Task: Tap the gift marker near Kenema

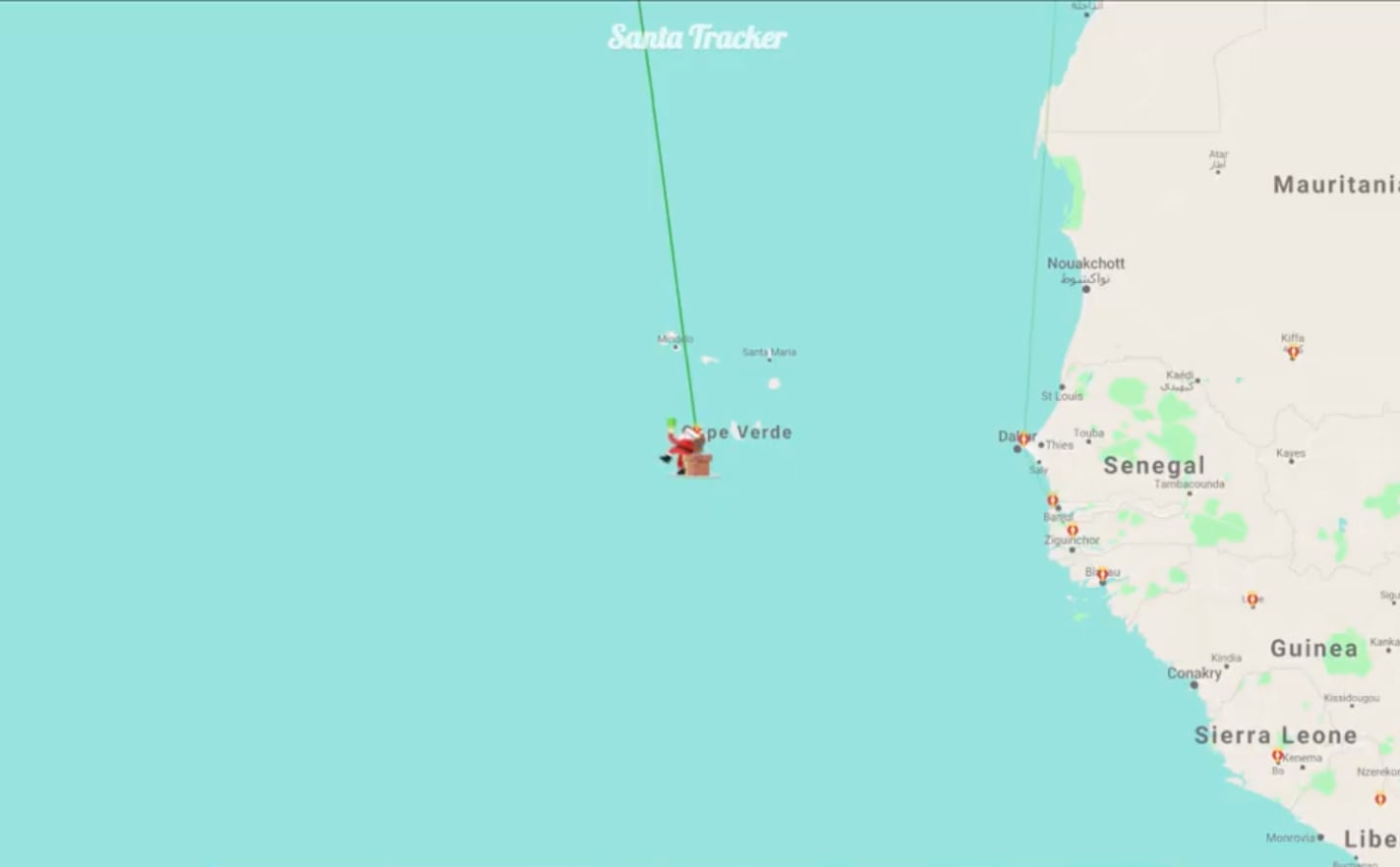Action: click(1278, 756)
